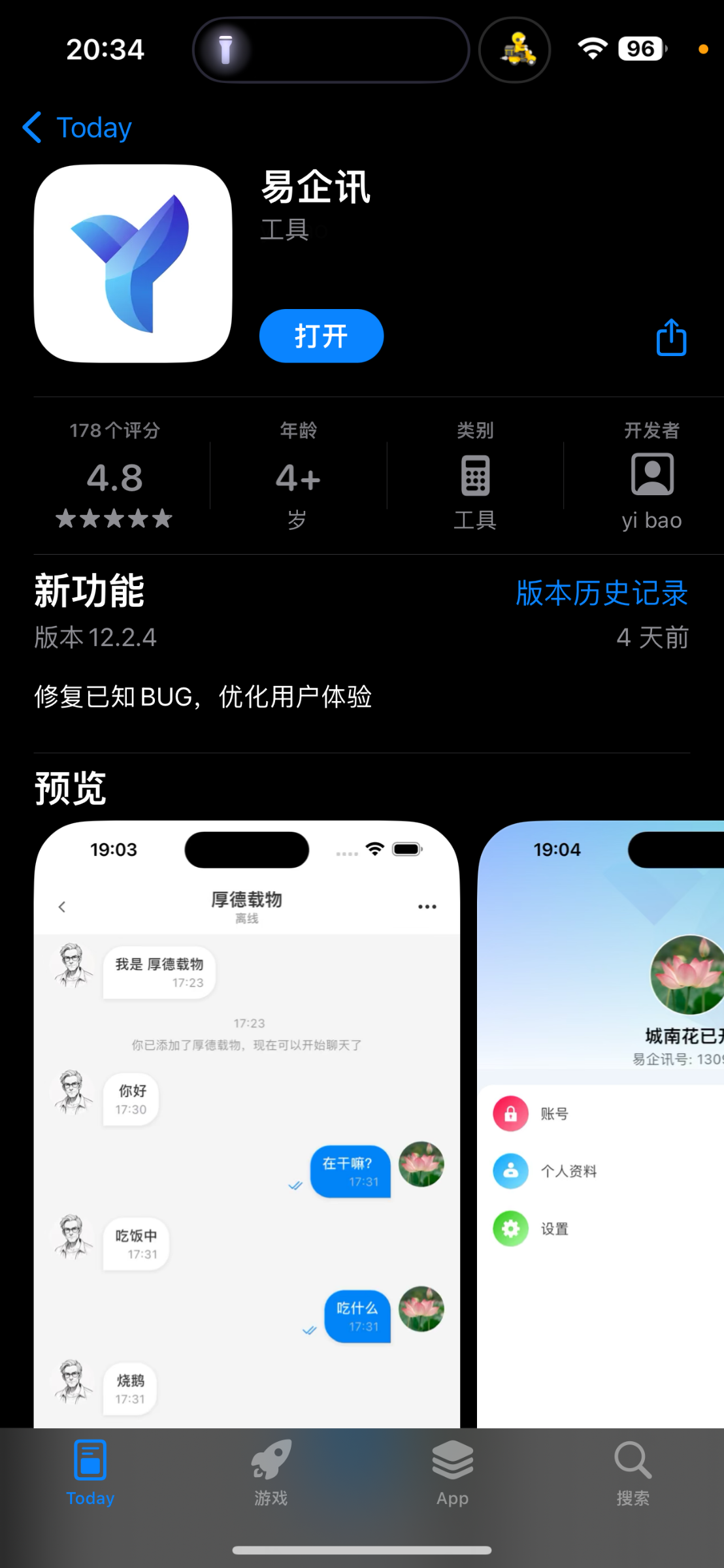Screen dimensions: 724x1568
Task: Open 版本历史记录 version history
Action: (601, 593)
